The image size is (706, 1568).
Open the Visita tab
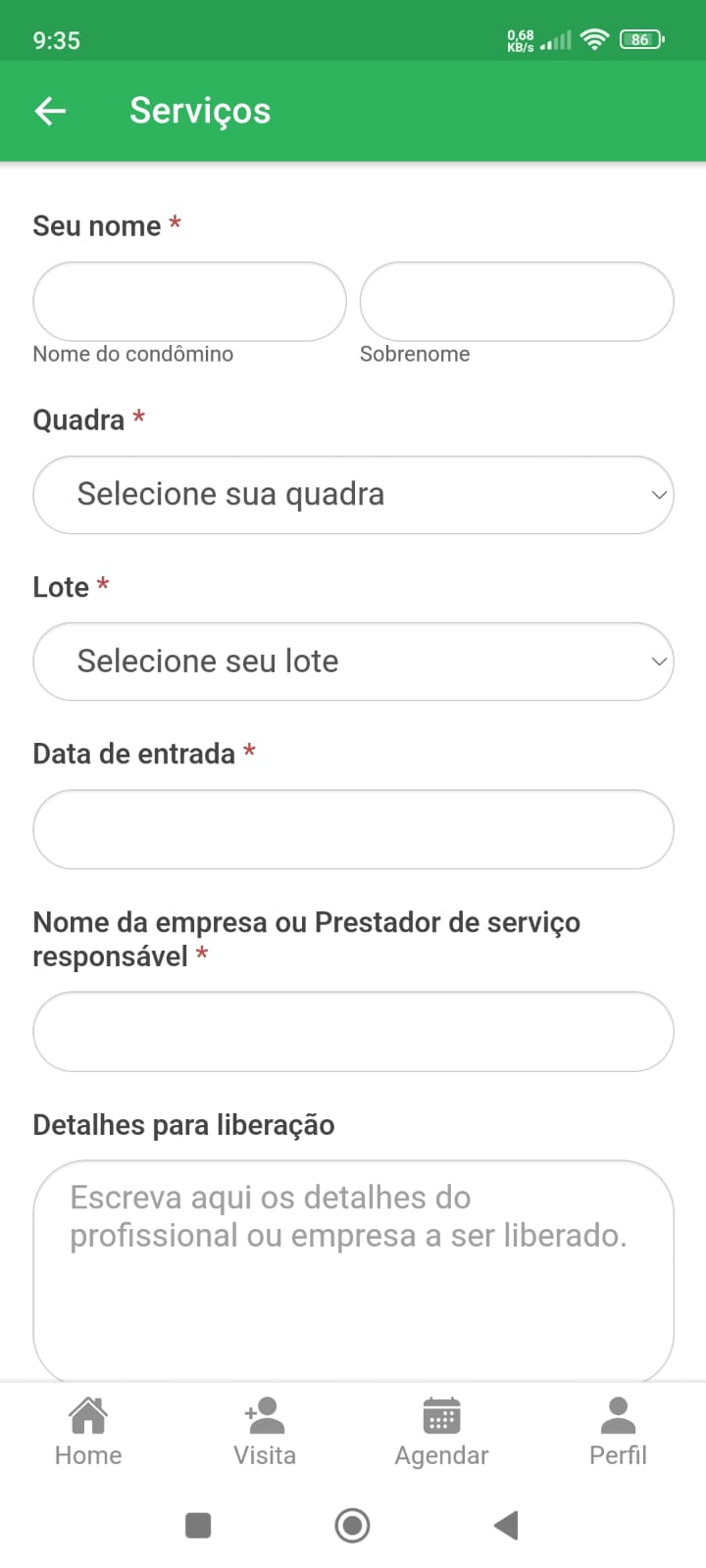(x=265, y=1432)
